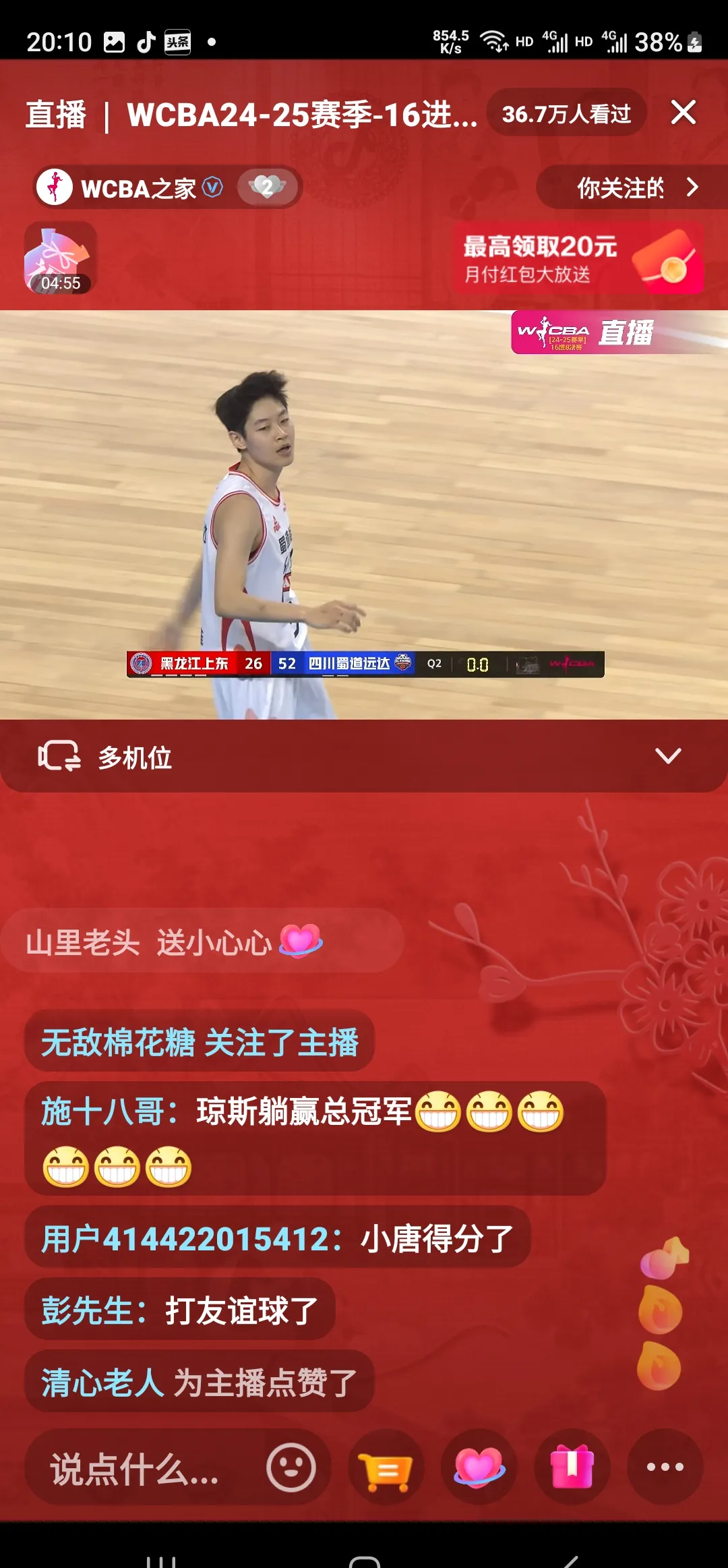Viewport: 728px width, 1568px height.
Task: Tap the fan badge heart showing 2
Action: [268, 187]
